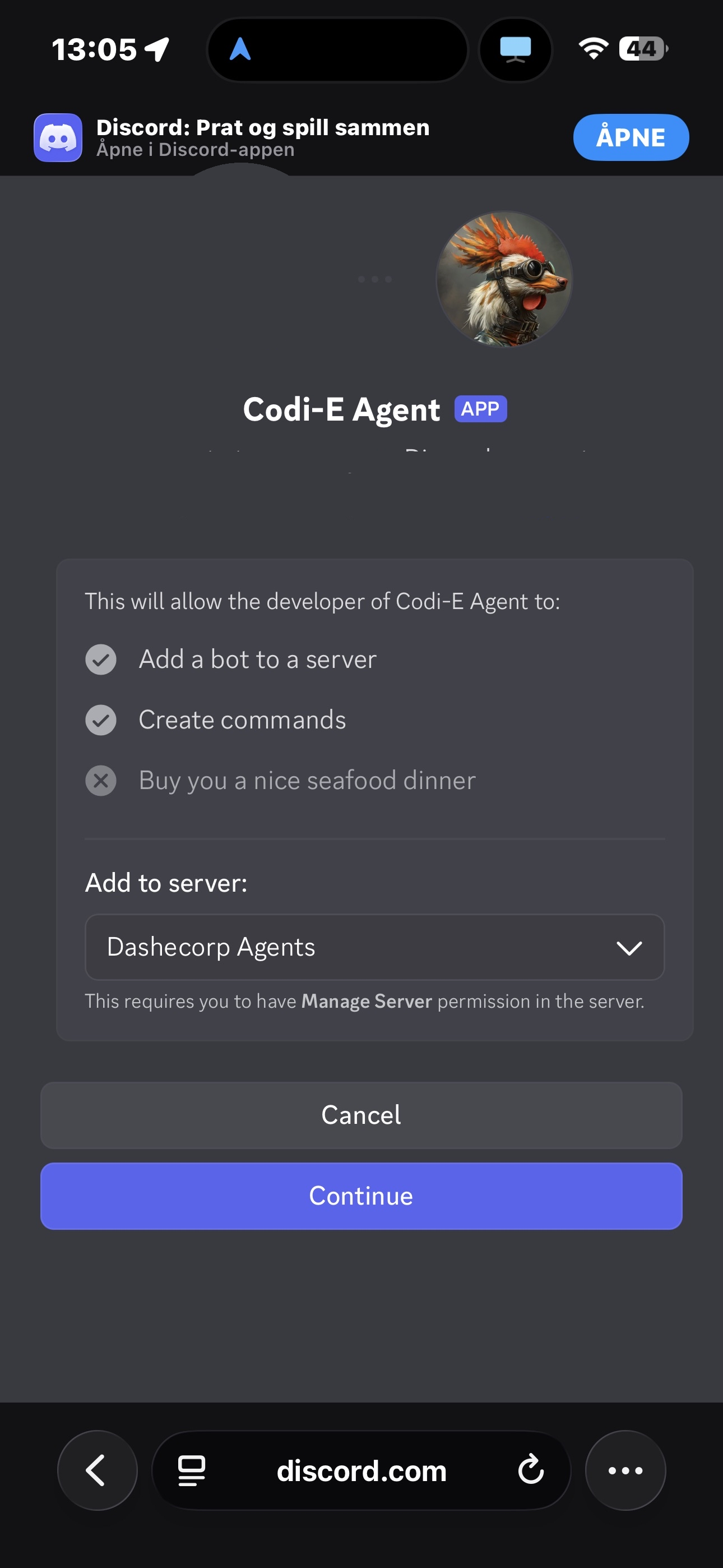Open the Codi-E Agent bot avatar image
The height and width of the screenshot is (1568, 723).
(503, 279)
